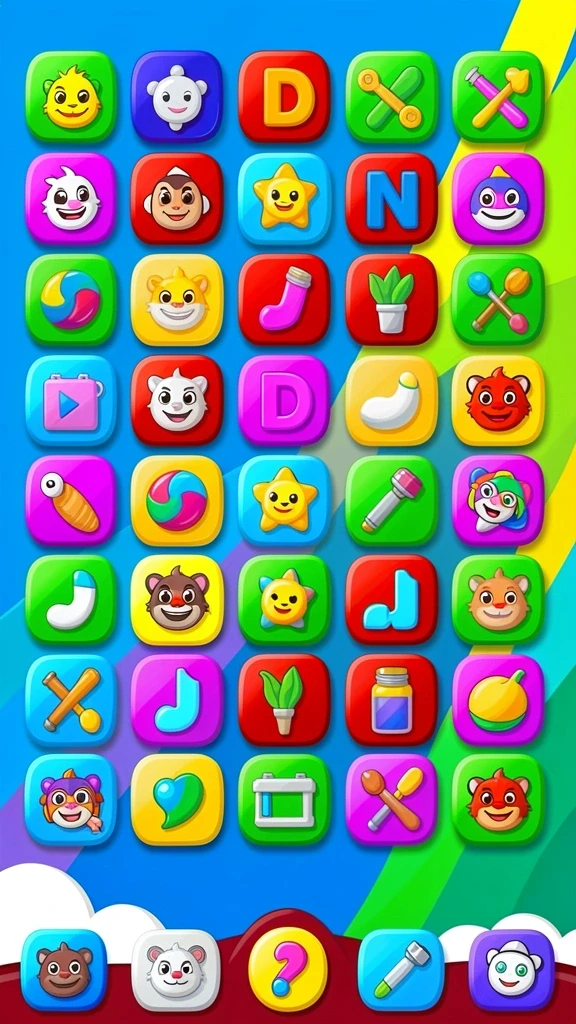Choose the battery tile on green
Image resolution: width=576 pixels, height=1024 pixels.
coord(284,799)
